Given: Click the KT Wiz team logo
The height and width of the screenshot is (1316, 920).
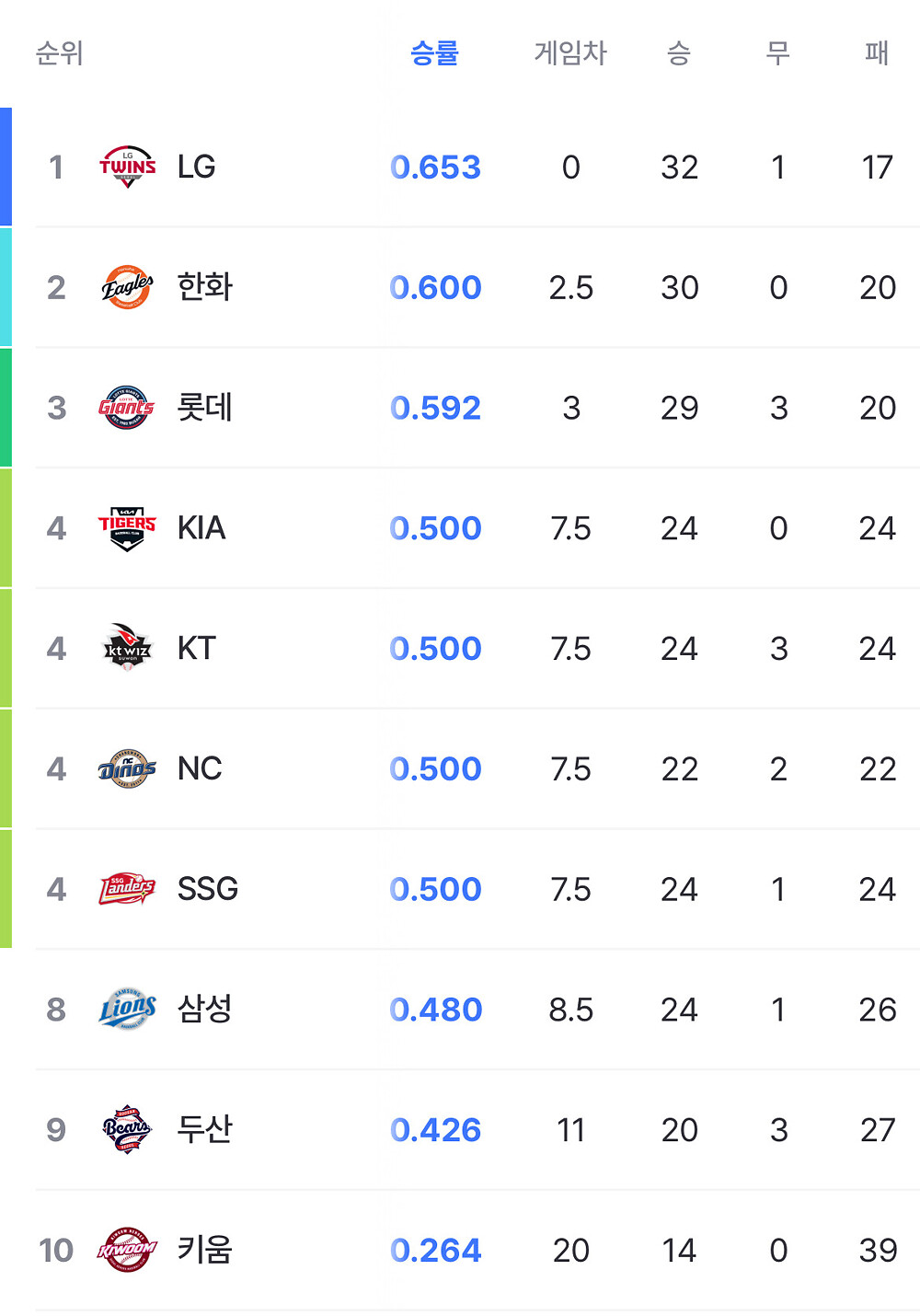Looking at the screenshot, I should (x=126, y=648).
